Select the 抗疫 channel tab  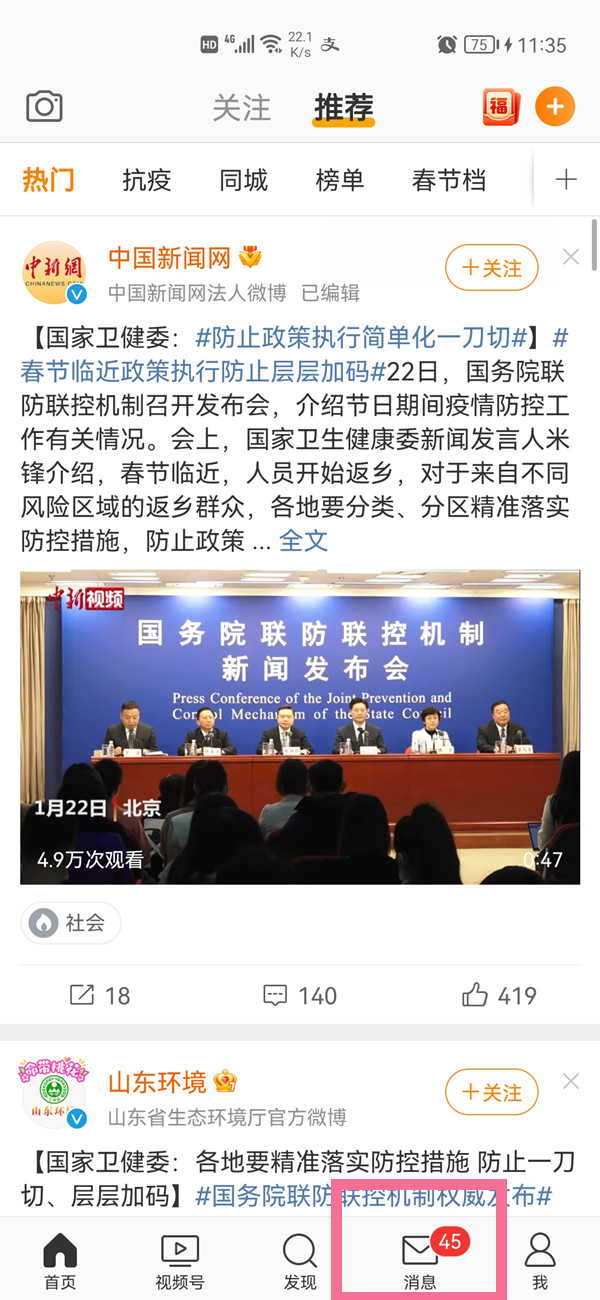(x=147, y=180)
